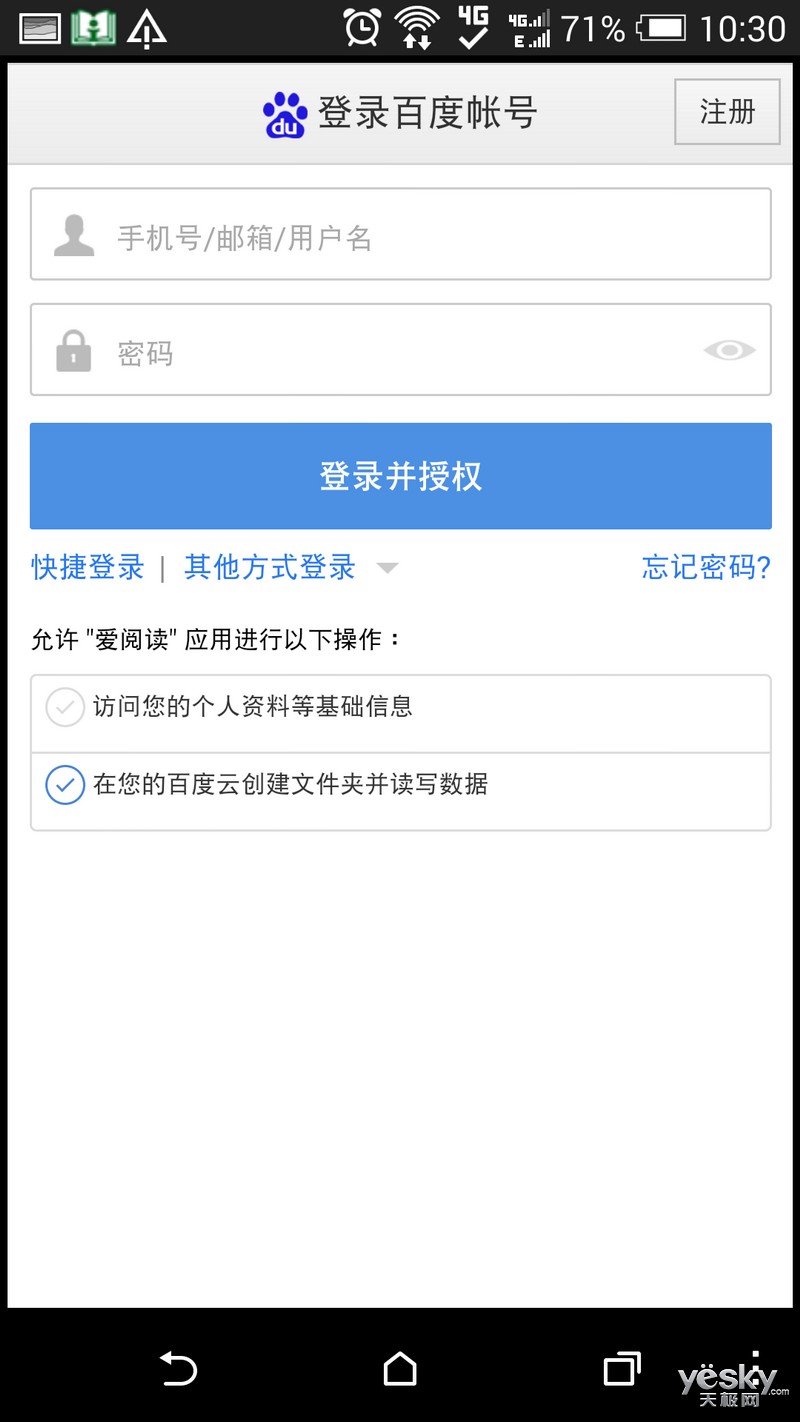Tap 登录并授权 to log in and authorize
800x1422 pixels.
(x=400, y=476)
